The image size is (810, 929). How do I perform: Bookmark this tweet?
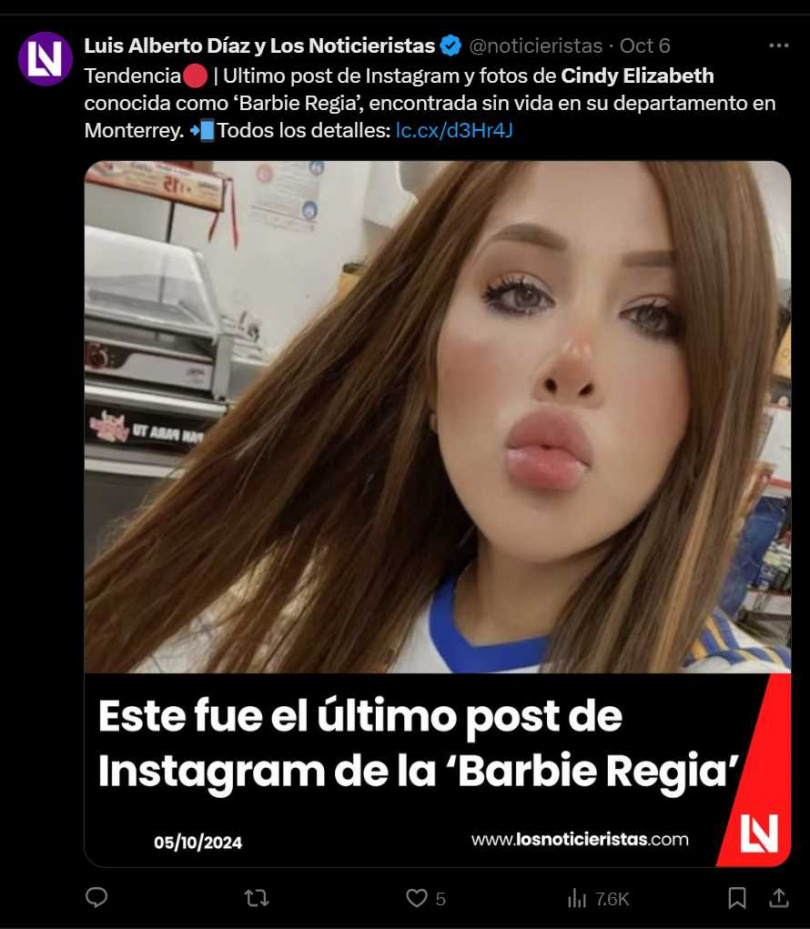pos(737,898)
